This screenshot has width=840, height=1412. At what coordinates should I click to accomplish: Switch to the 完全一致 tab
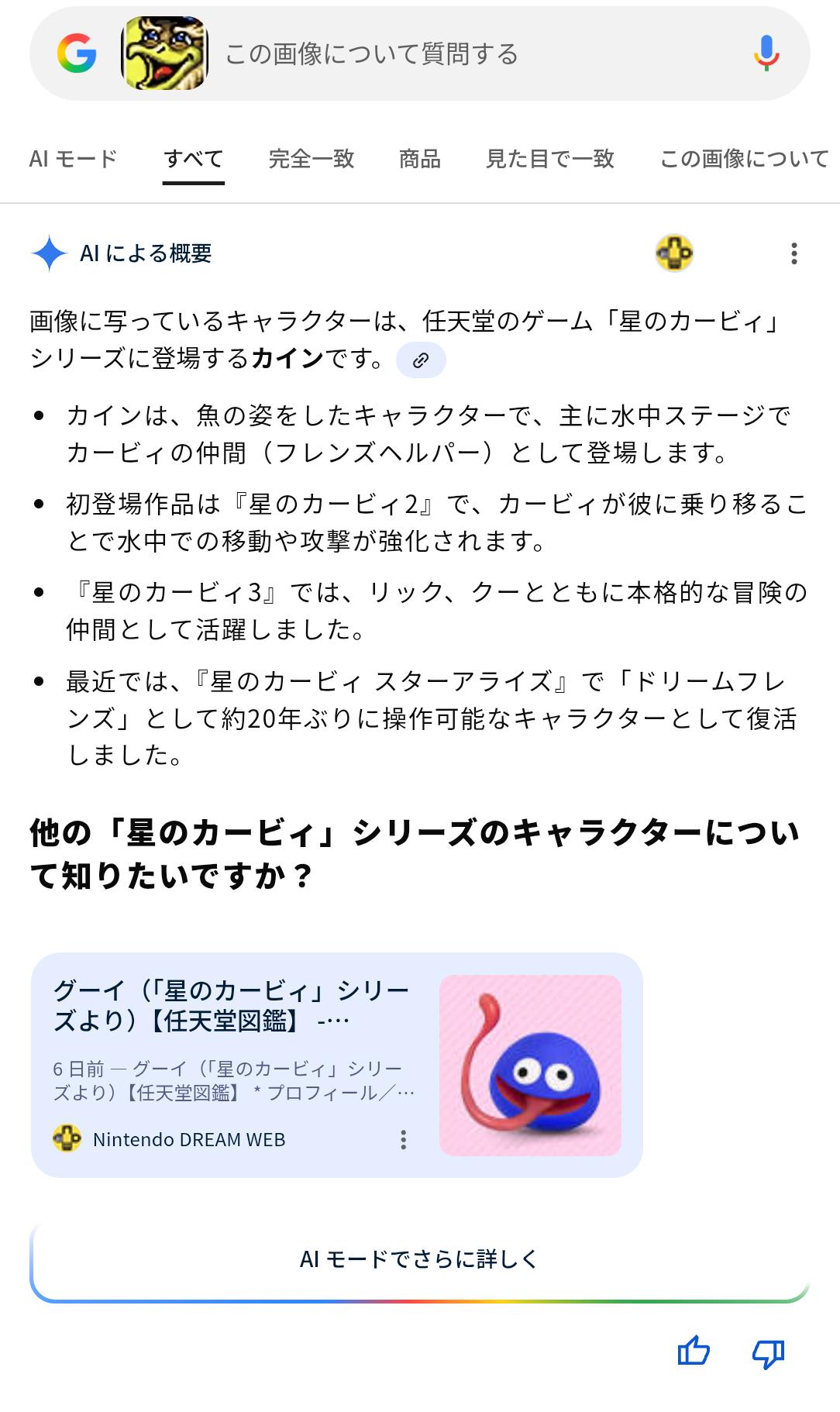click(312, 159)
